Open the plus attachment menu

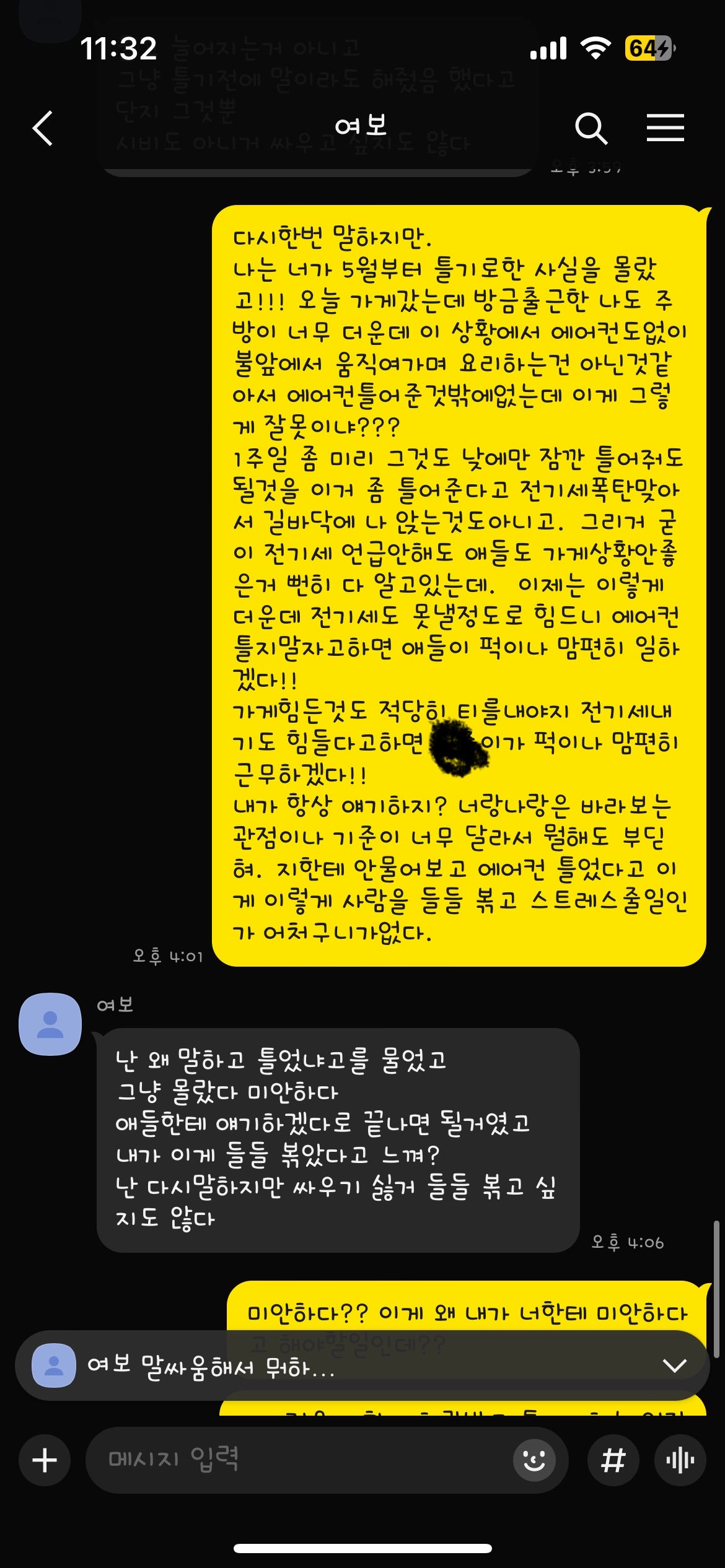click(45, 1460)
